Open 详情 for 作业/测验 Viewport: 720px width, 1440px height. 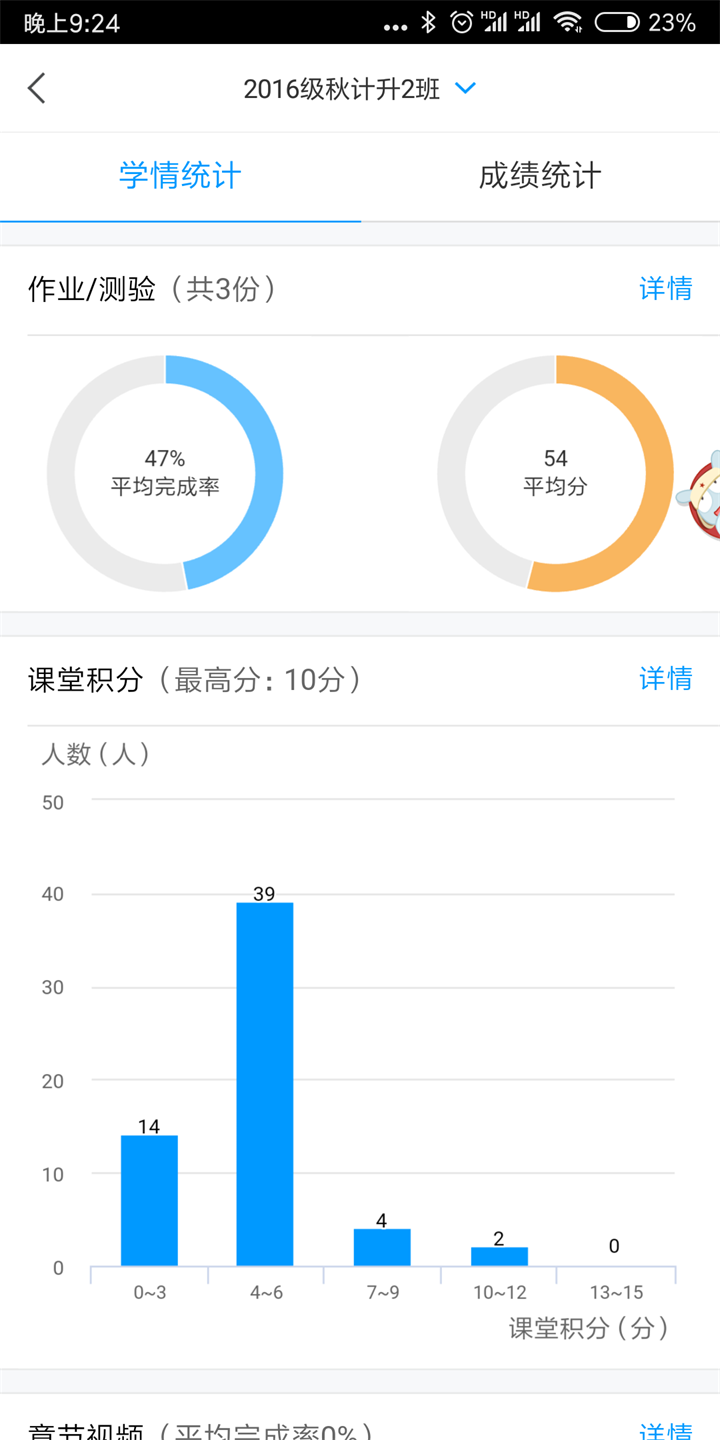pyautogui.click(x=666, y=289)
